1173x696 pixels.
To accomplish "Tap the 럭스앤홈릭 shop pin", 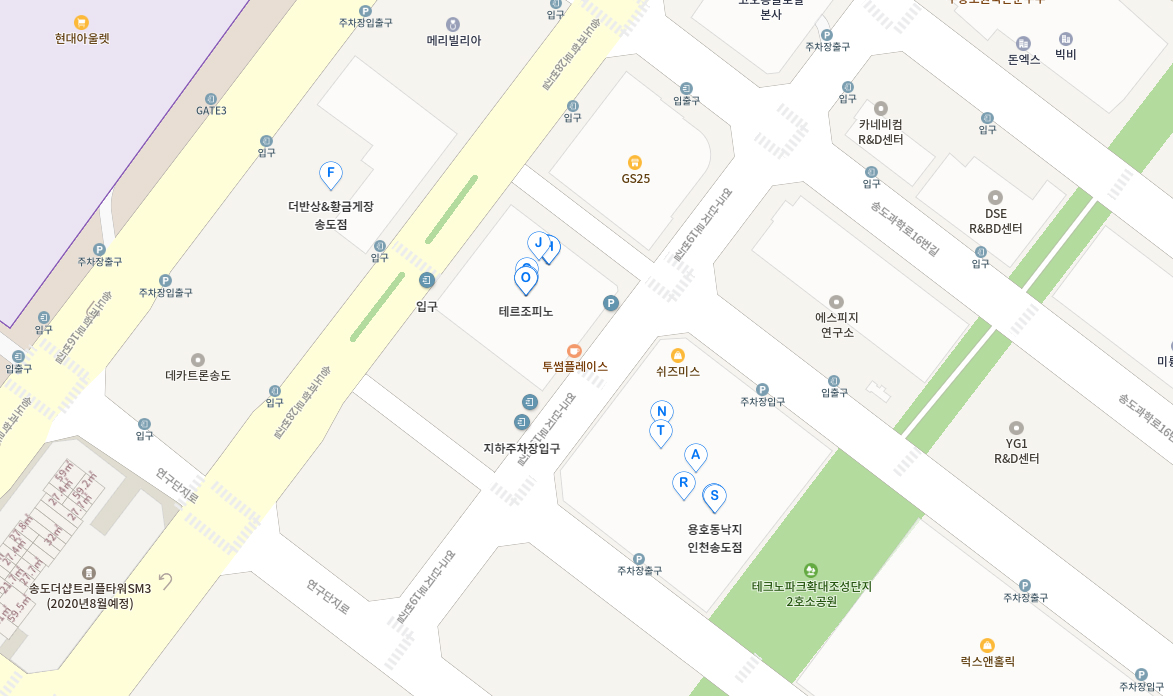I will pyautogui.click(x=987, y=645).
